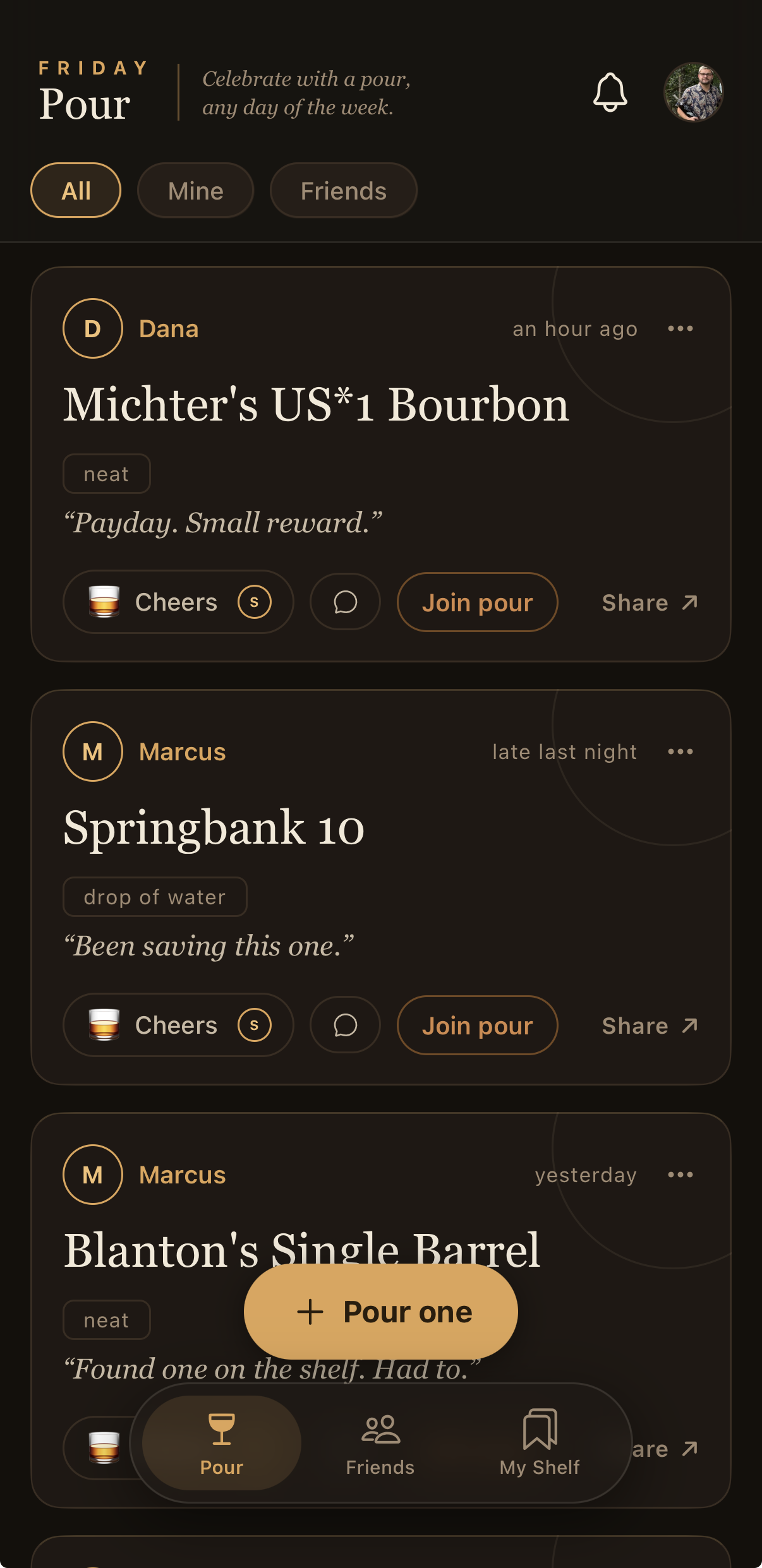This screenshot has width=762, height=1568.
Task: Open overflow menu on Dana's post
Action: click(680, 328)
